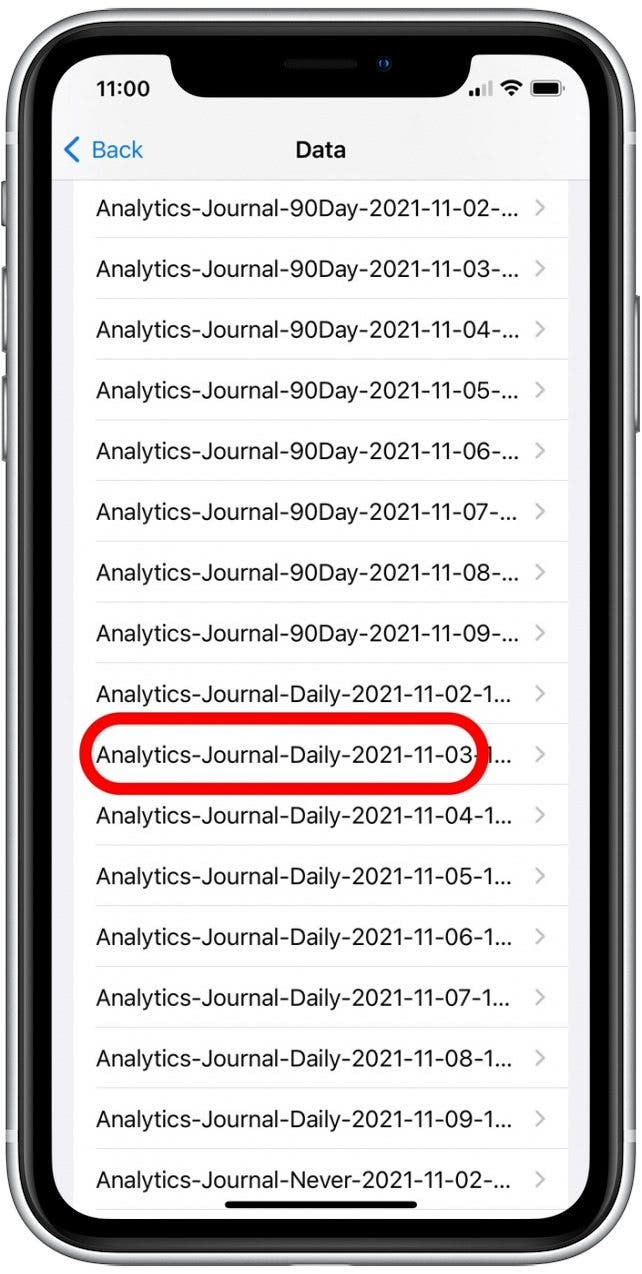Open Analytics-Journal-Daily-2021-11-02 log

[320, 693]
